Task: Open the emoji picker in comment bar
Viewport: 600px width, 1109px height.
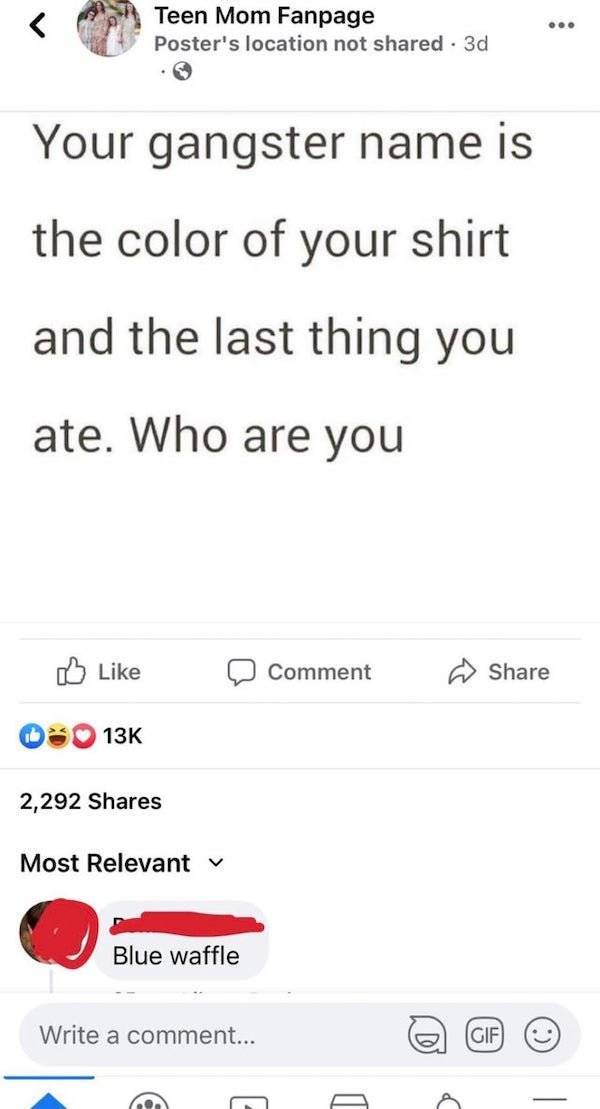Action: coord(545,1035)
